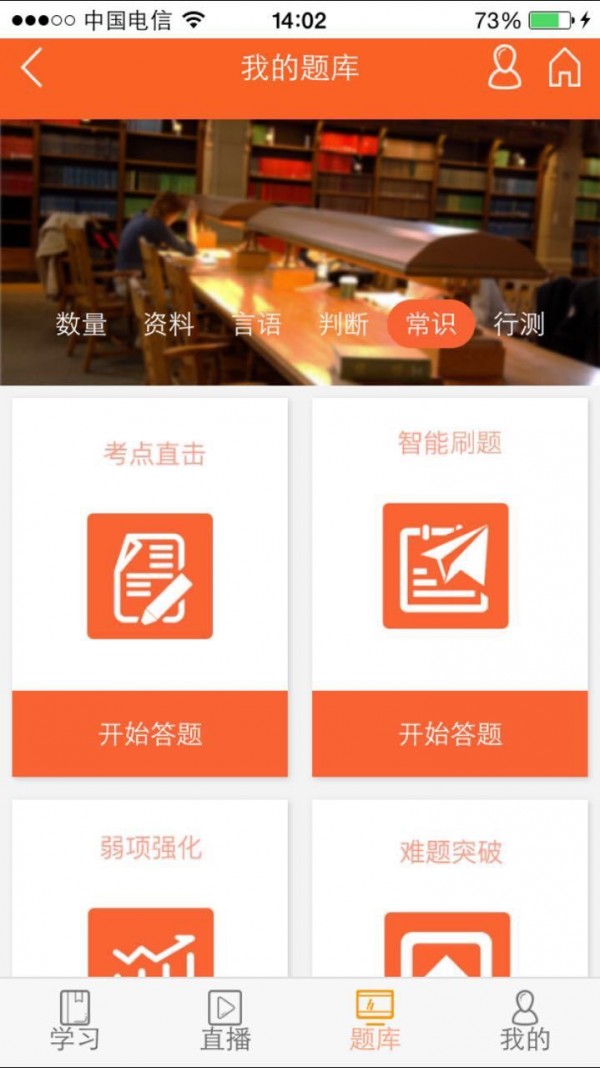Start answering under 考点直击
The width and height of the screenshot is (600, 1068).
coord(150,734)
